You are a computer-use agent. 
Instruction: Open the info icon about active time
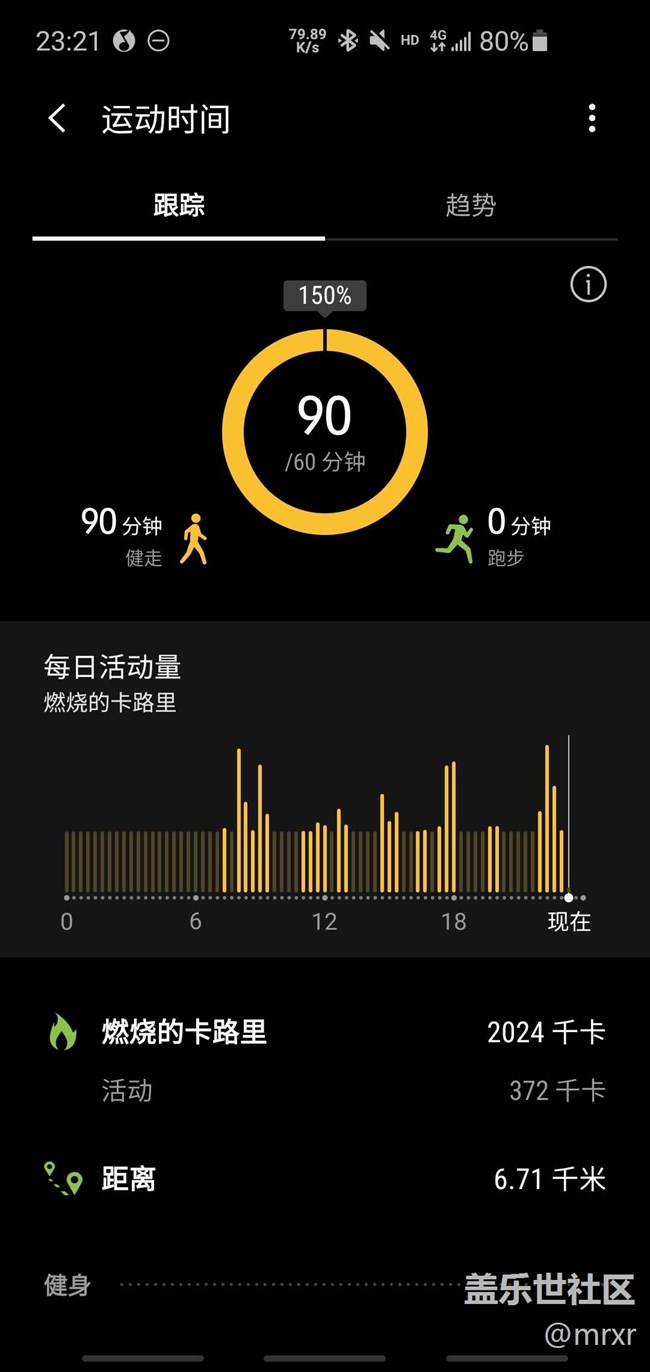pyautogui.click(x=588, y=285)
